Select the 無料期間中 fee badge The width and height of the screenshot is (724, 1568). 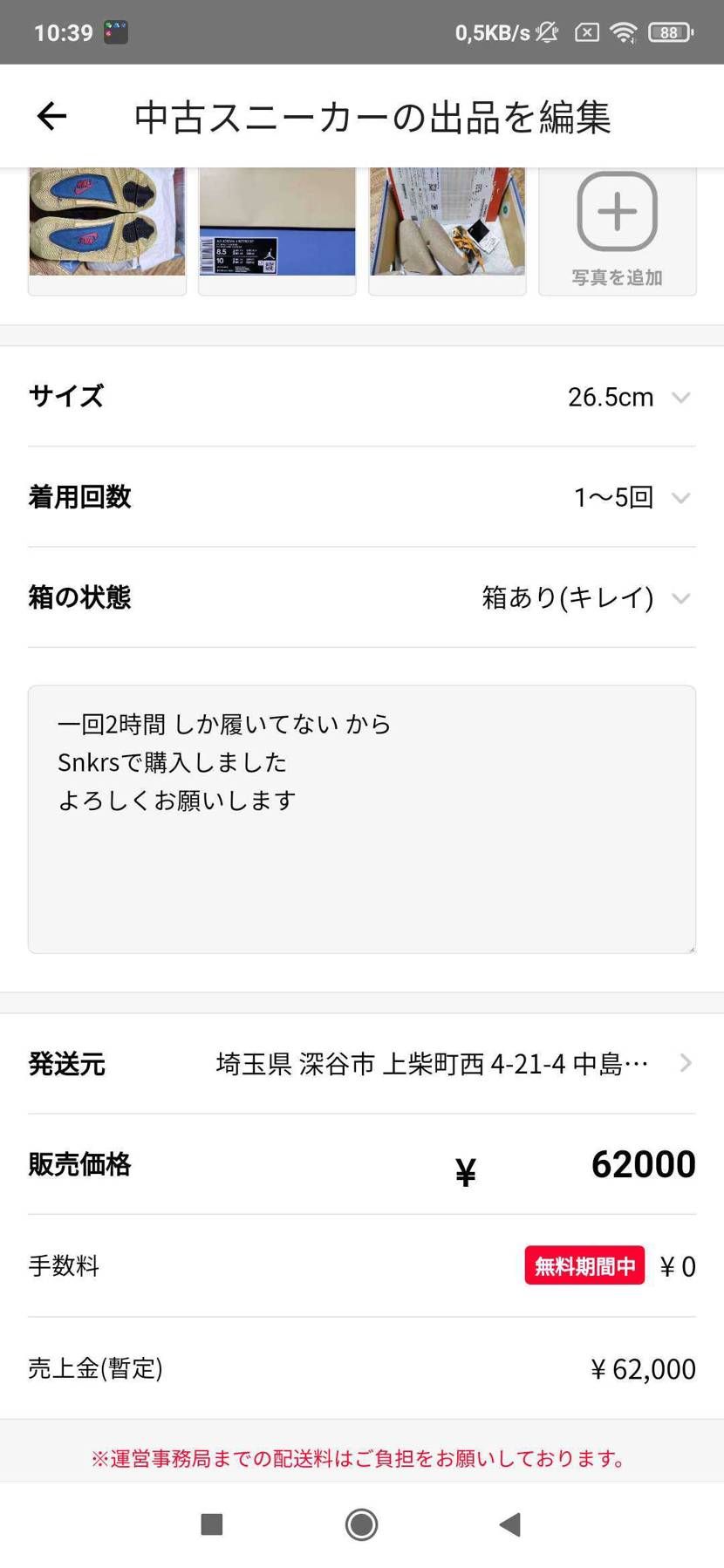(584, 1265)
